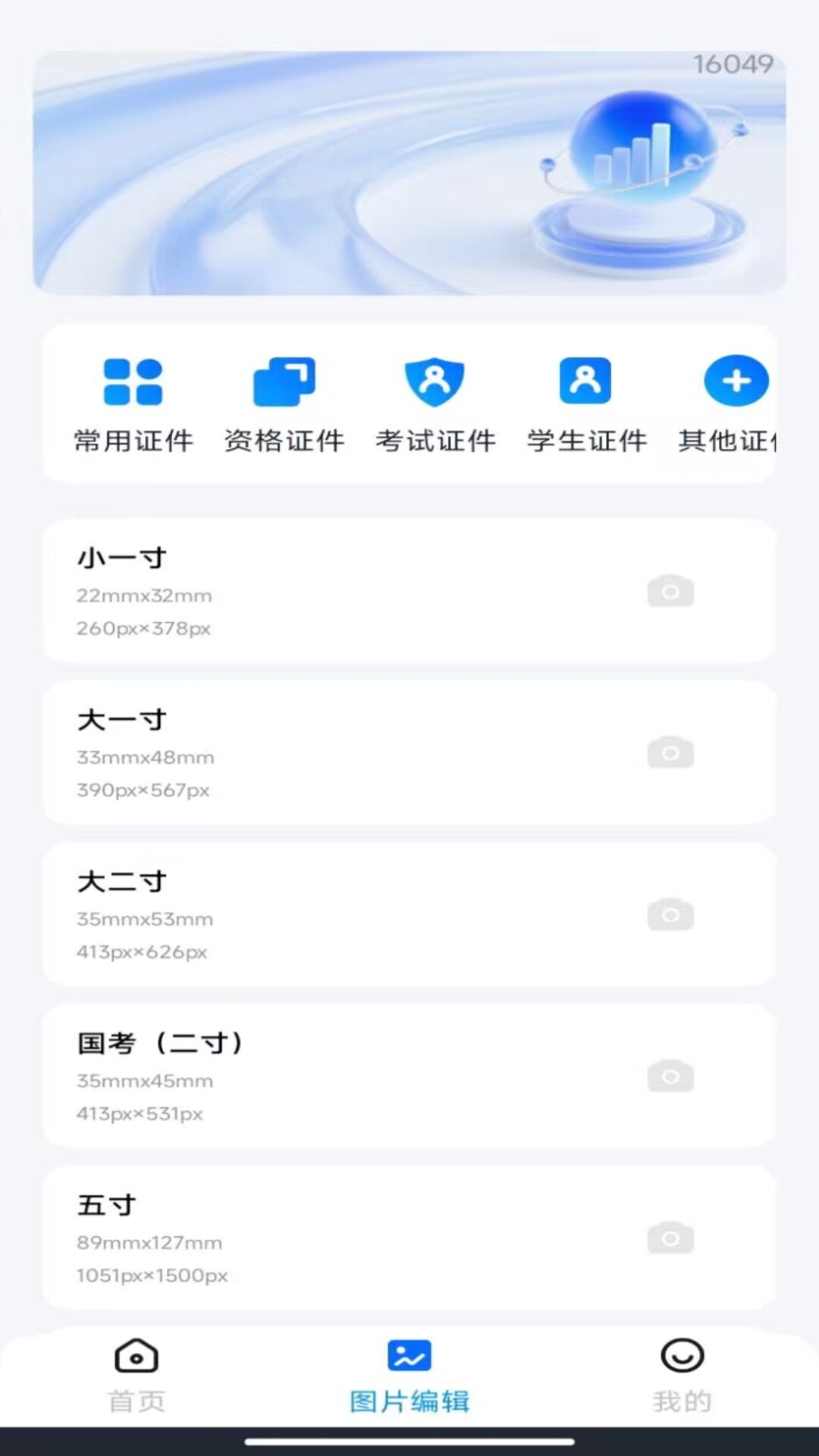The image size is (819, 1456).
Task: Tap the camera icon on 大一寸 card
Action: pos(670,752)
